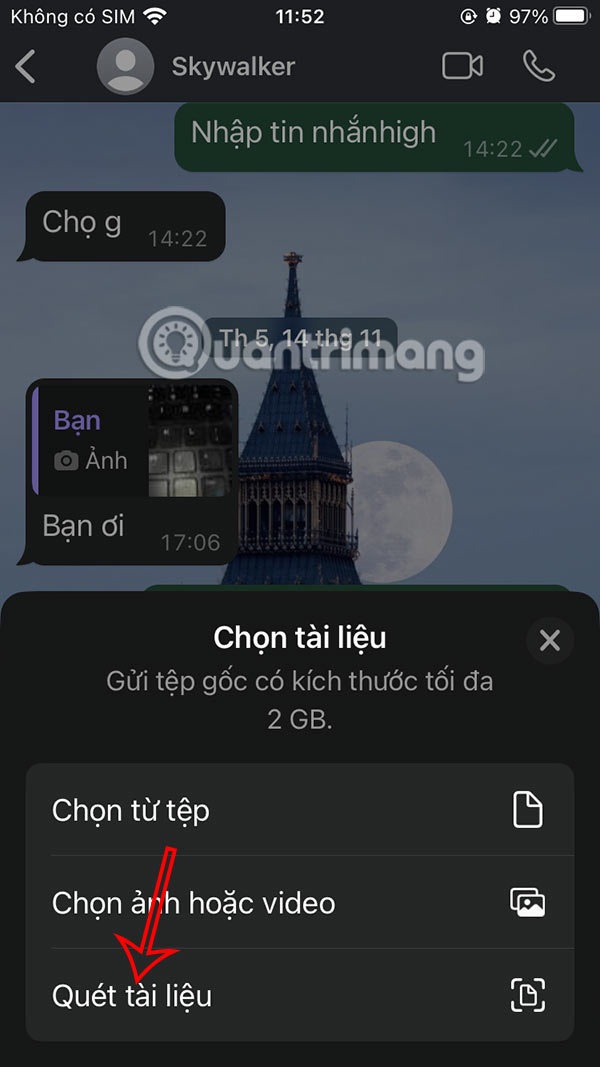Select Chọn từ tệp option
This screenshot has height=1067, width=600.
299,810
